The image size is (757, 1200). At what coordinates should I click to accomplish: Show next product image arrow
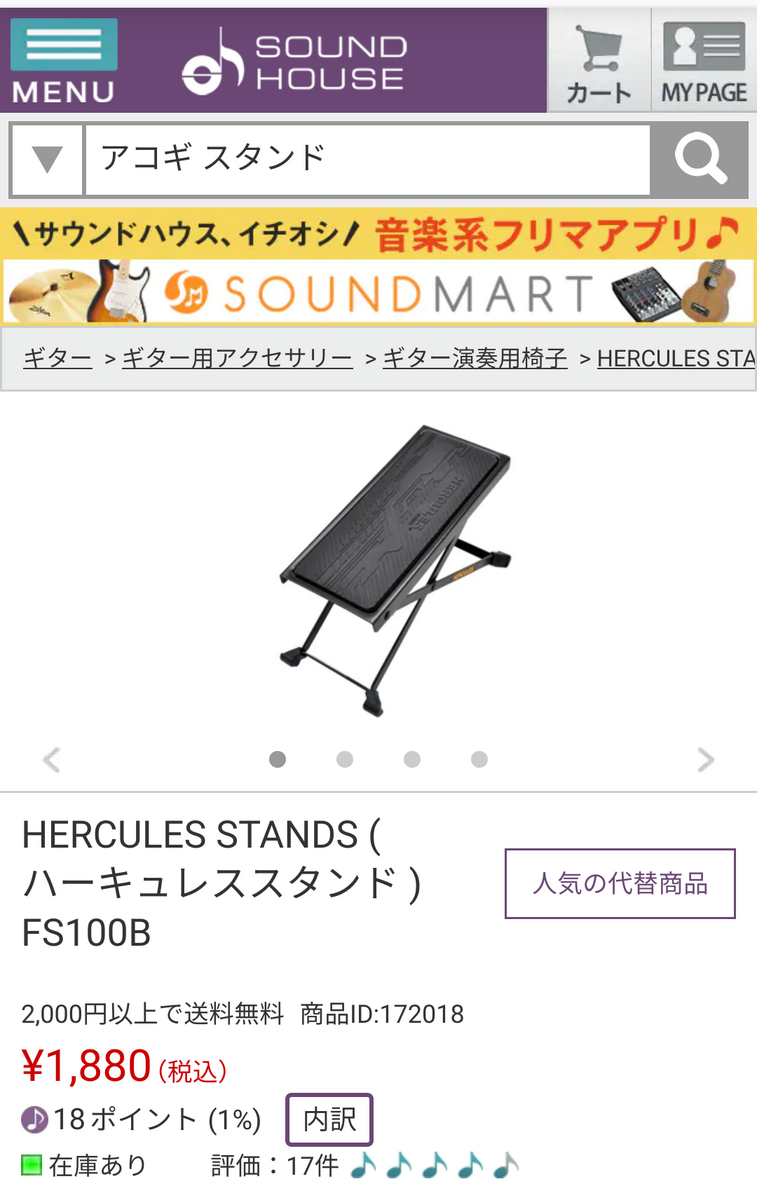(x=706, y=760)
